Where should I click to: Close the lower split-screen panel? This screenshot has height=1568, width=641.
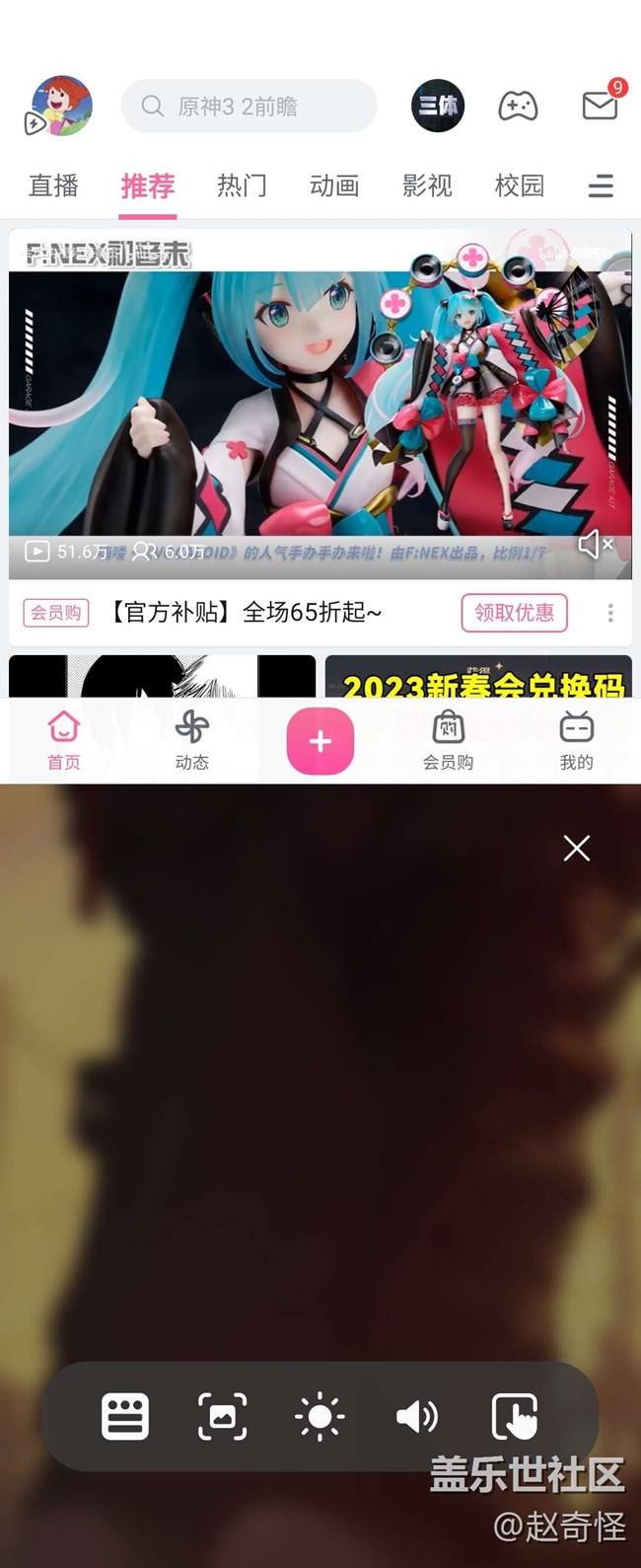coord(577,848)
